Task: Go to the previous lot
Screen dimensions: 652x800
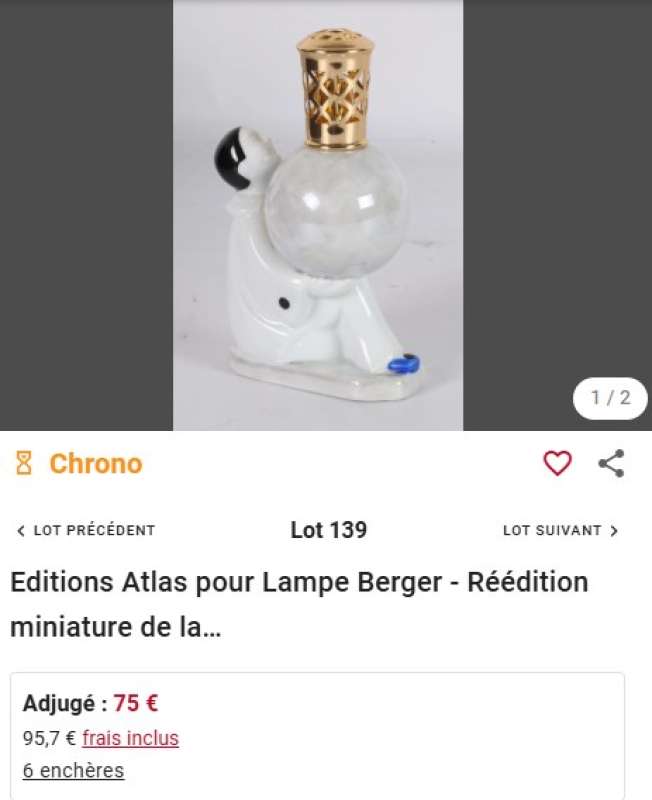Action: pyautogui.click(x=86, y=530)
